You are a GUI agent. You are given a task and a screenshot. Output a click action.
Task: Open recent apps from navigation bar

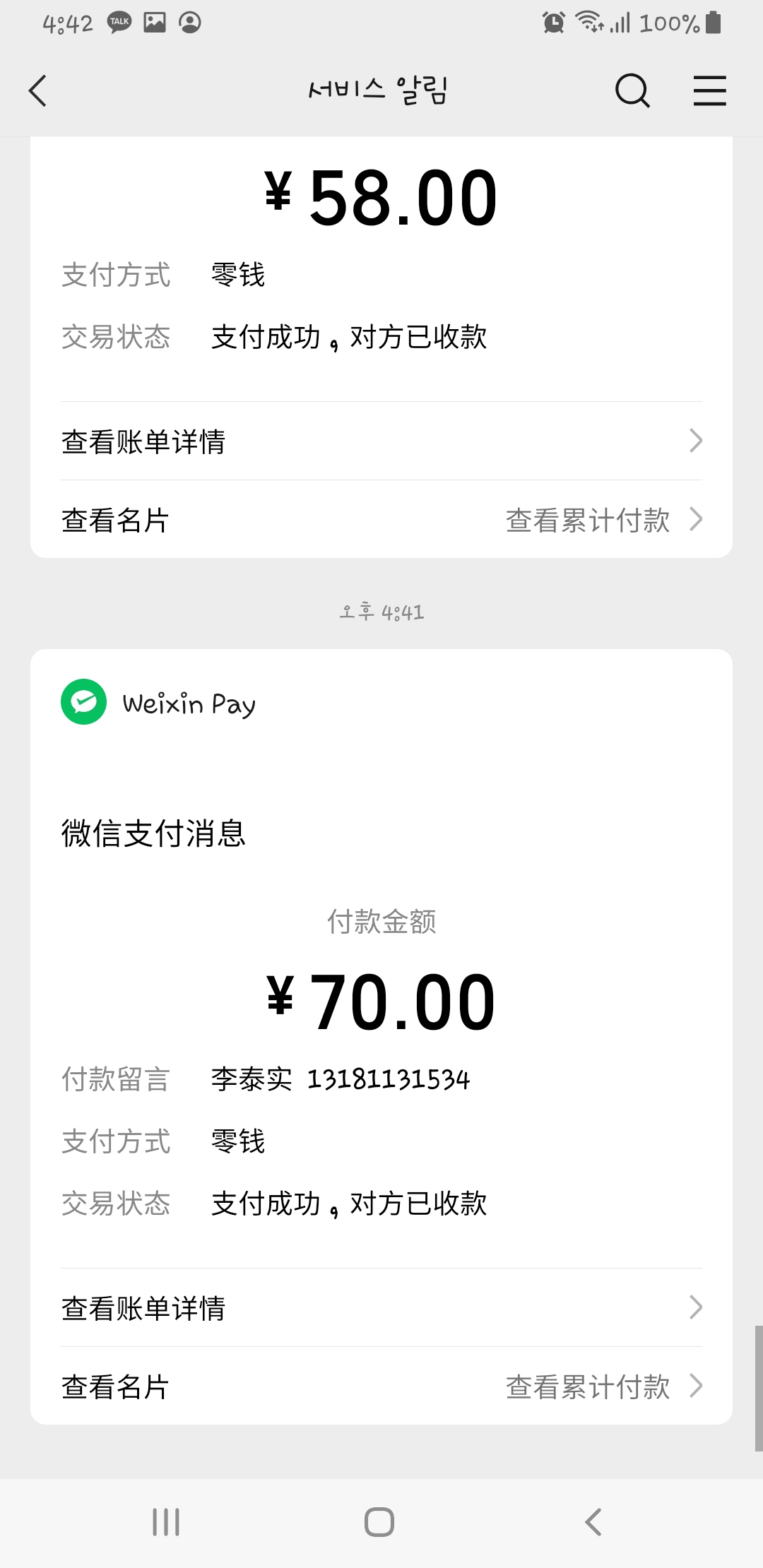tap(166, 1522)
